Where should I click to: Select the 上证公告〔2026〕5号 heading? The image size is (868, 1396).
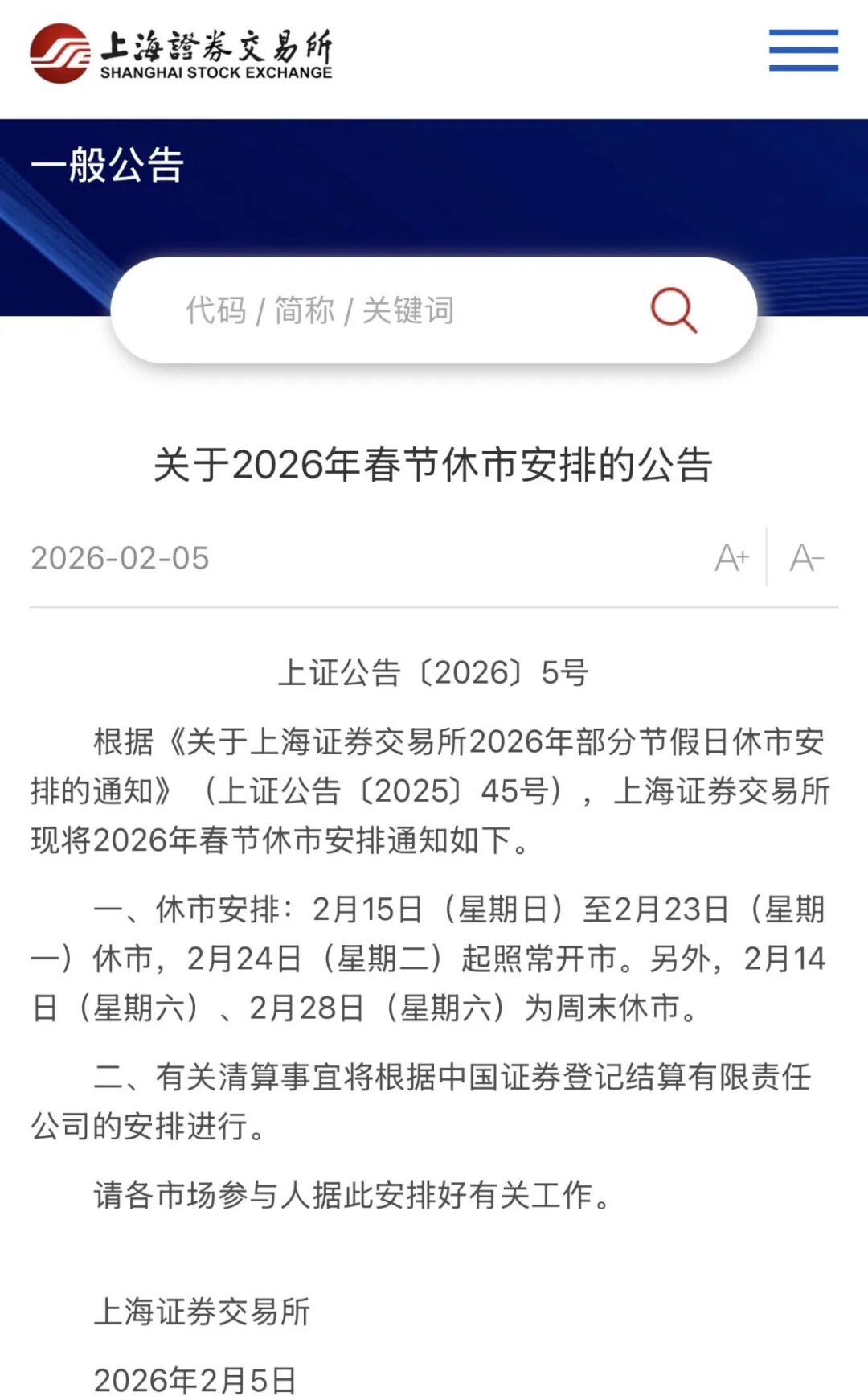click(434, 670)
